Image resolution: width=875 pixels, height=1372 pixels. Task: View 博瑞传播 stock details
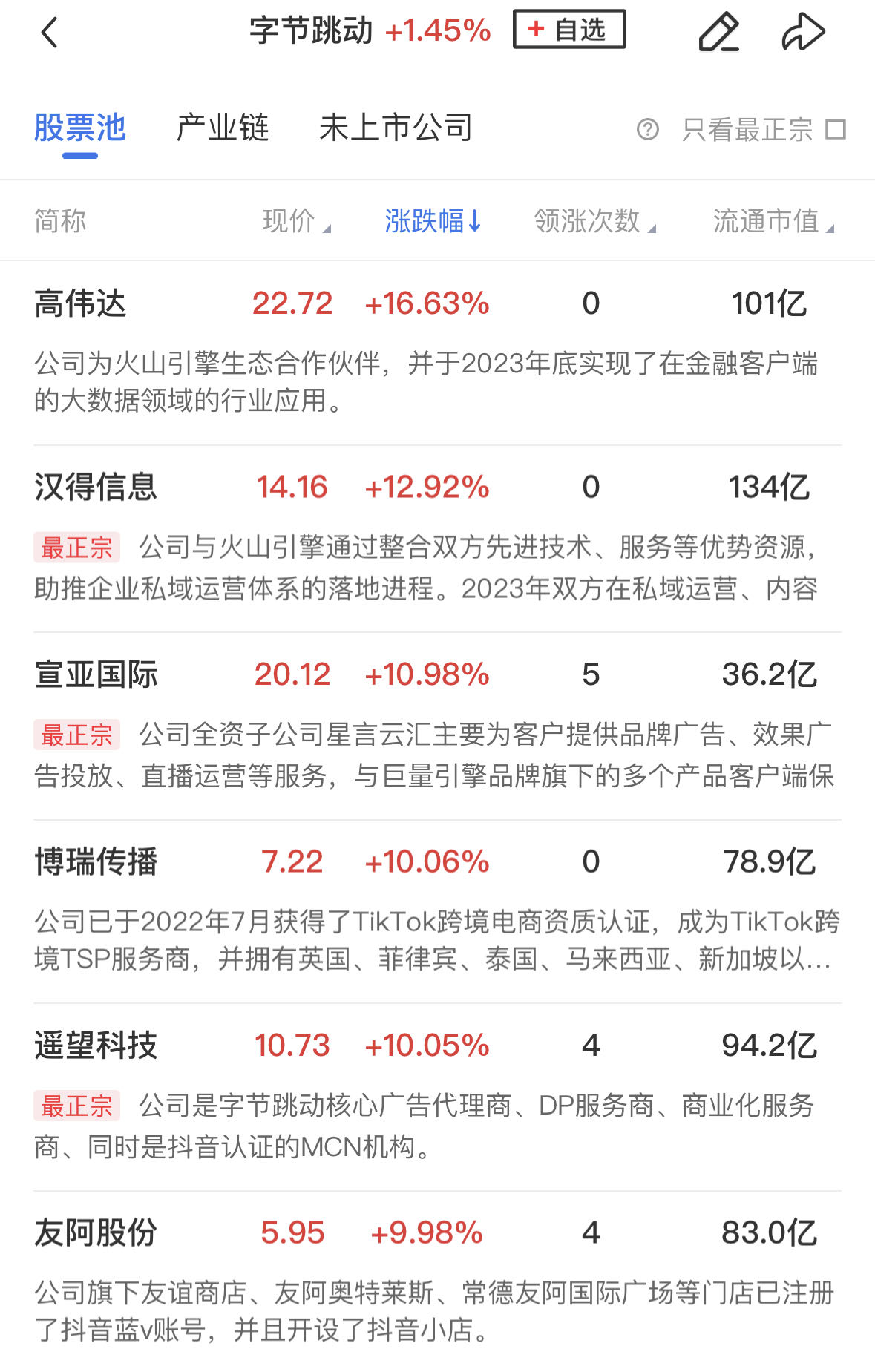[x=96, y=862]
